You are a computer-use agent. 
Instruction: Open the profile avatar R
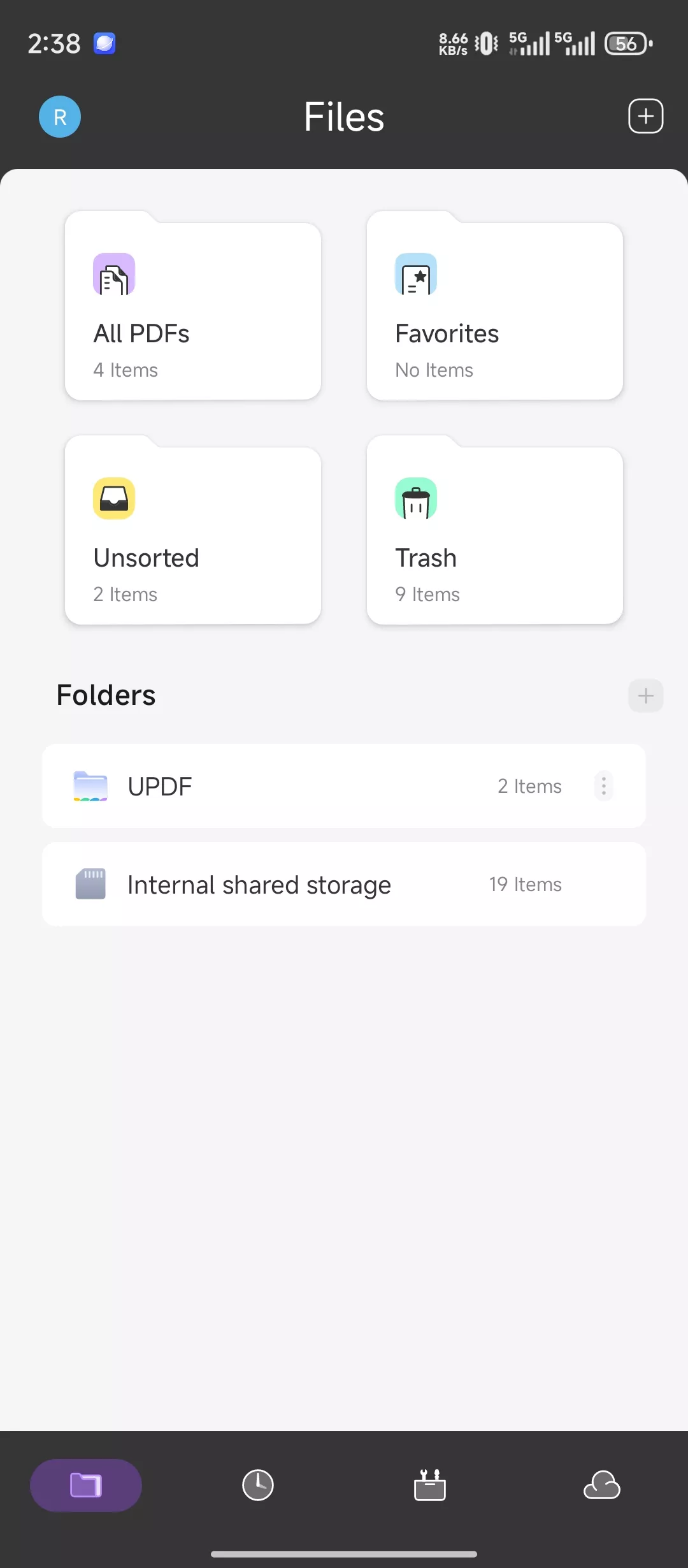click(60, 117)
